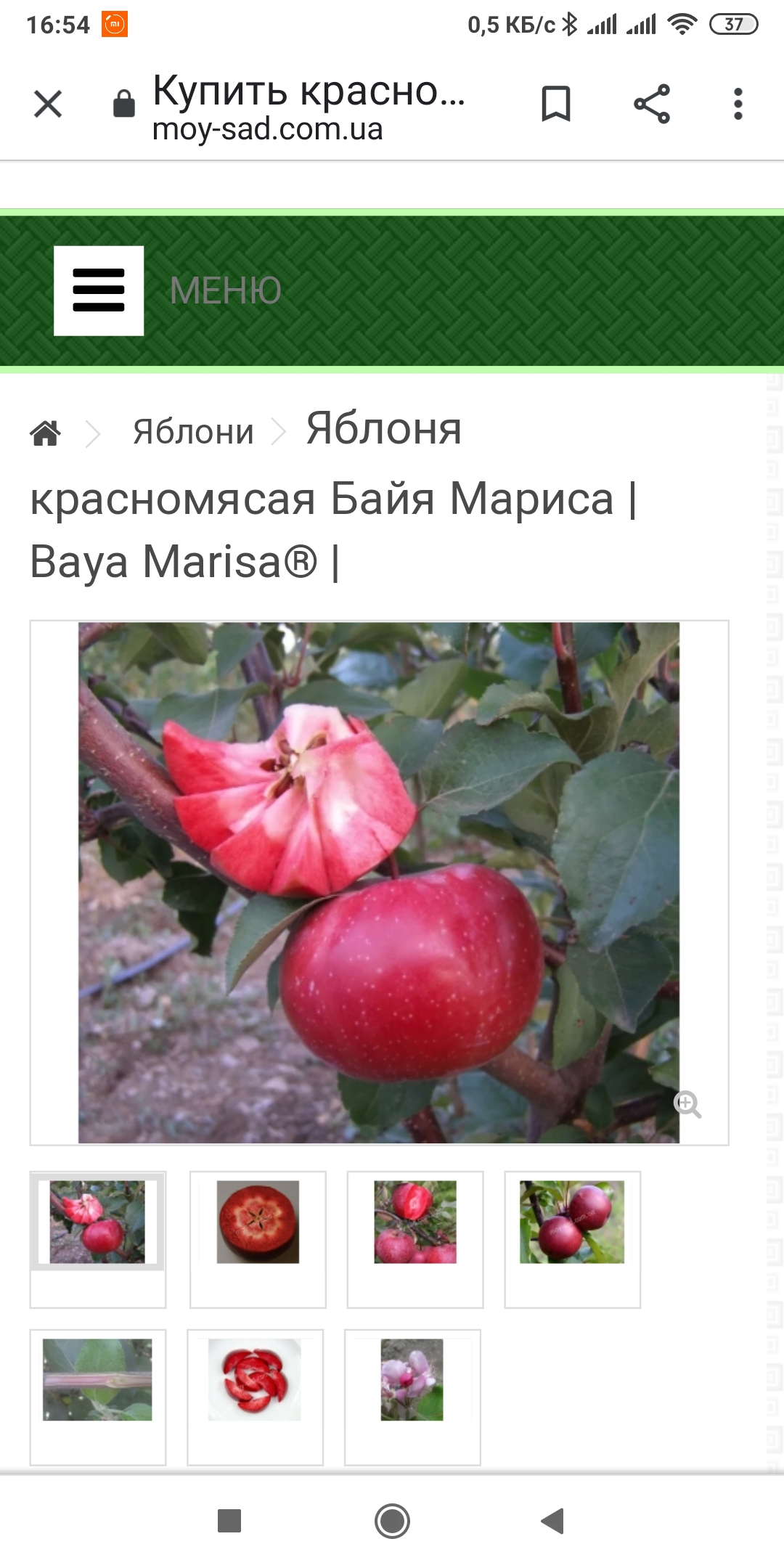Open the browser overflow menu
The width and height of the screenshot is (784, 1568).
pos(738,104)
